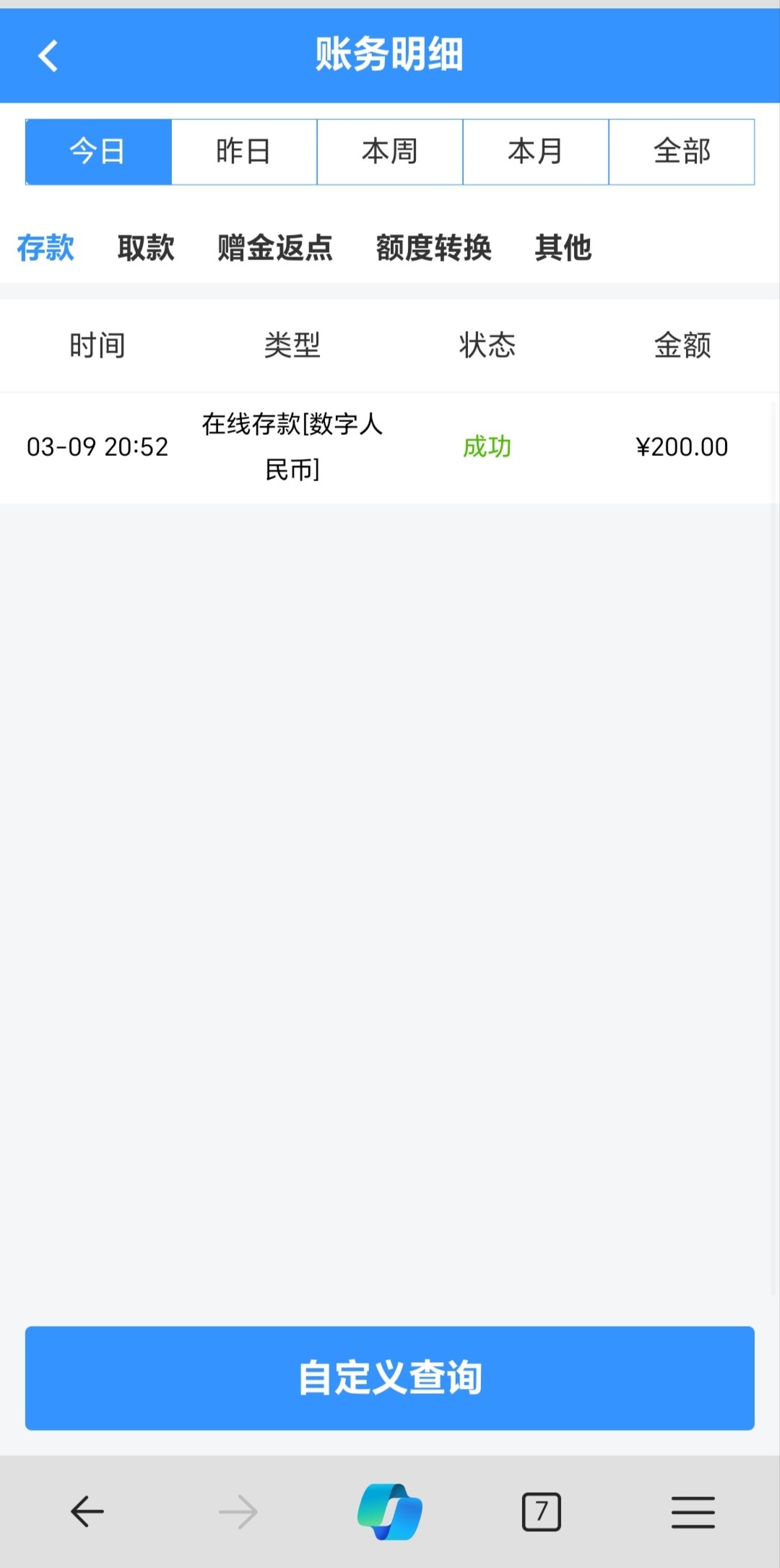Select the 存款 category tab

click(45, 248)
